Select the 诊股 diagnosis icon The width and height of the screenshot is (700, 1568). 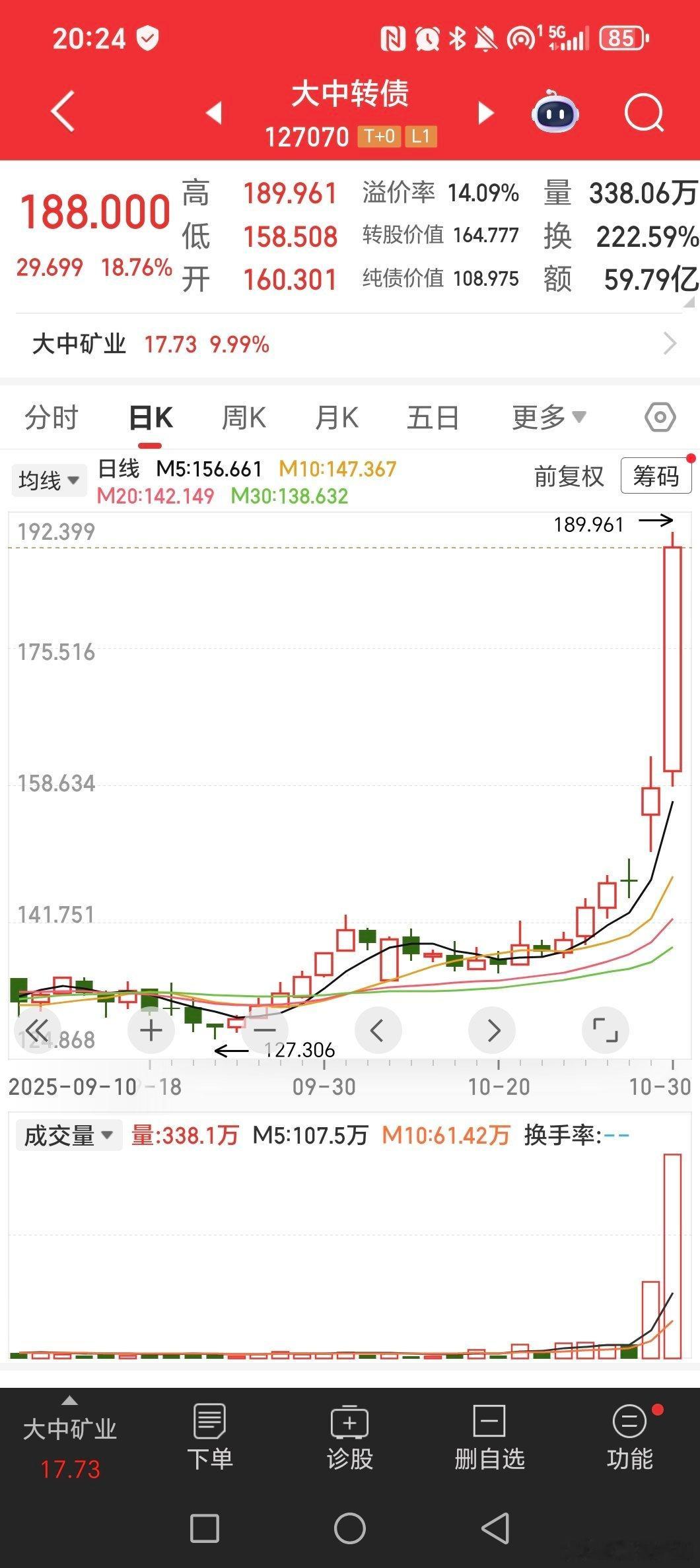(350, 1429)
